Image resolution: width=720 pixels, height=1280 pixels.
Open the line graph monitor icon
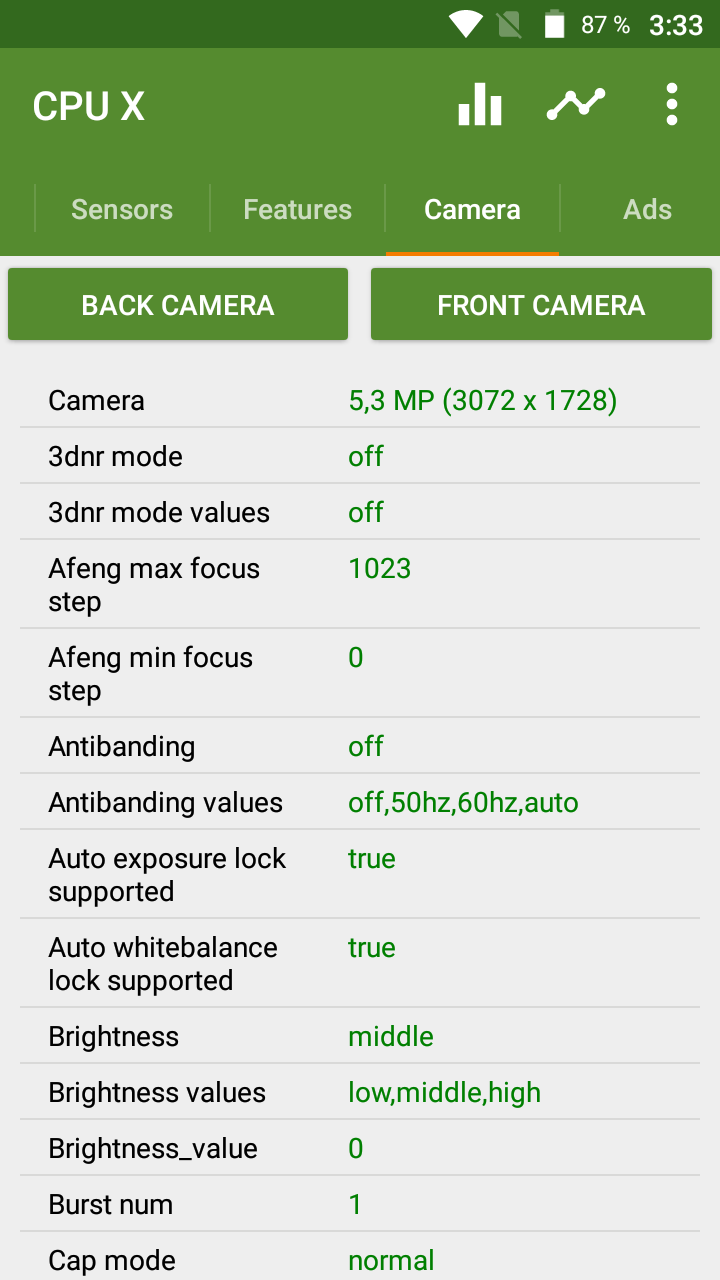[576, 105]
